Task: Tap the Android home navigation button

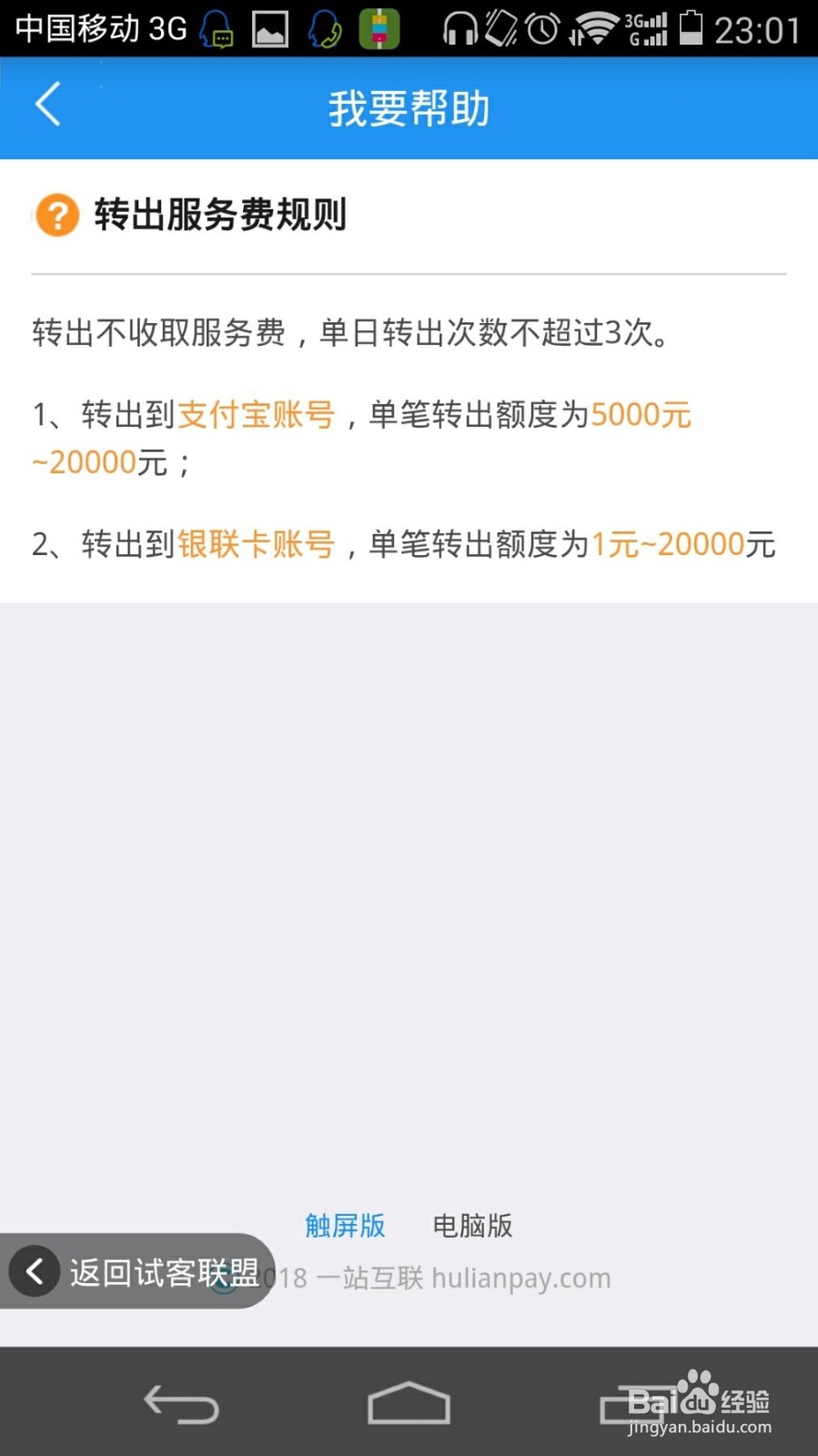Action: point(409,1402)
